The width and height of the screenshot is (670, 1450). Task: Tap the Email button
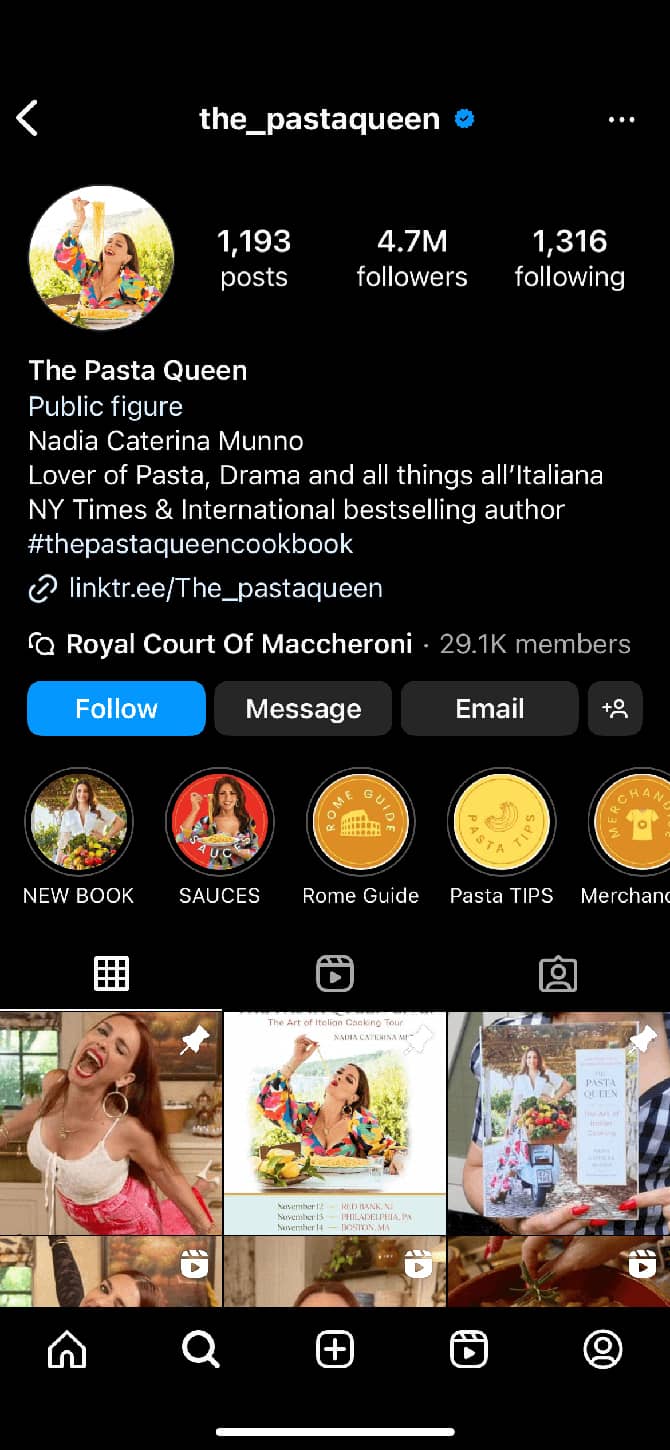[489, 708]
